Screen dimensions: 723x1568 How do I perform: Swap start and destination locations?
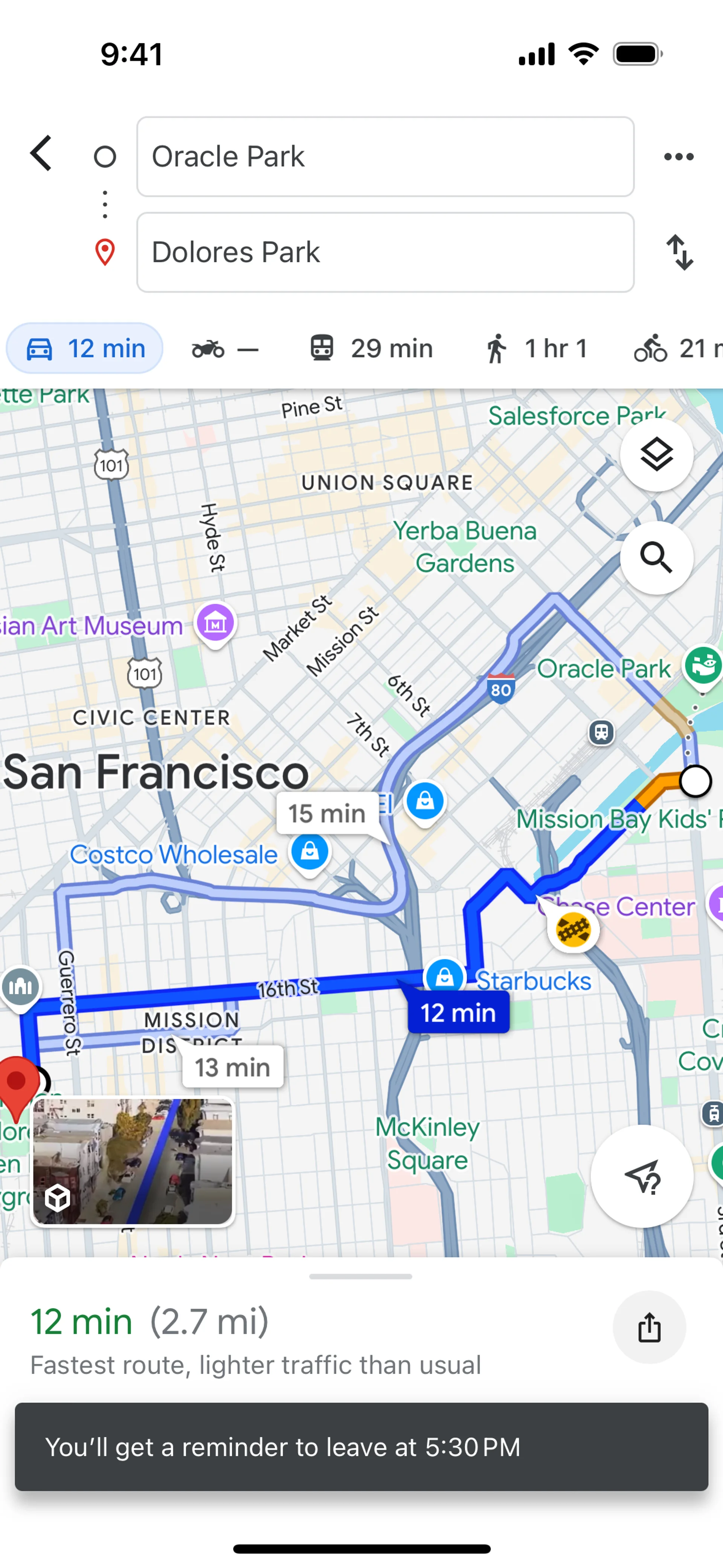pyautogui.click(x=679, y=252)
